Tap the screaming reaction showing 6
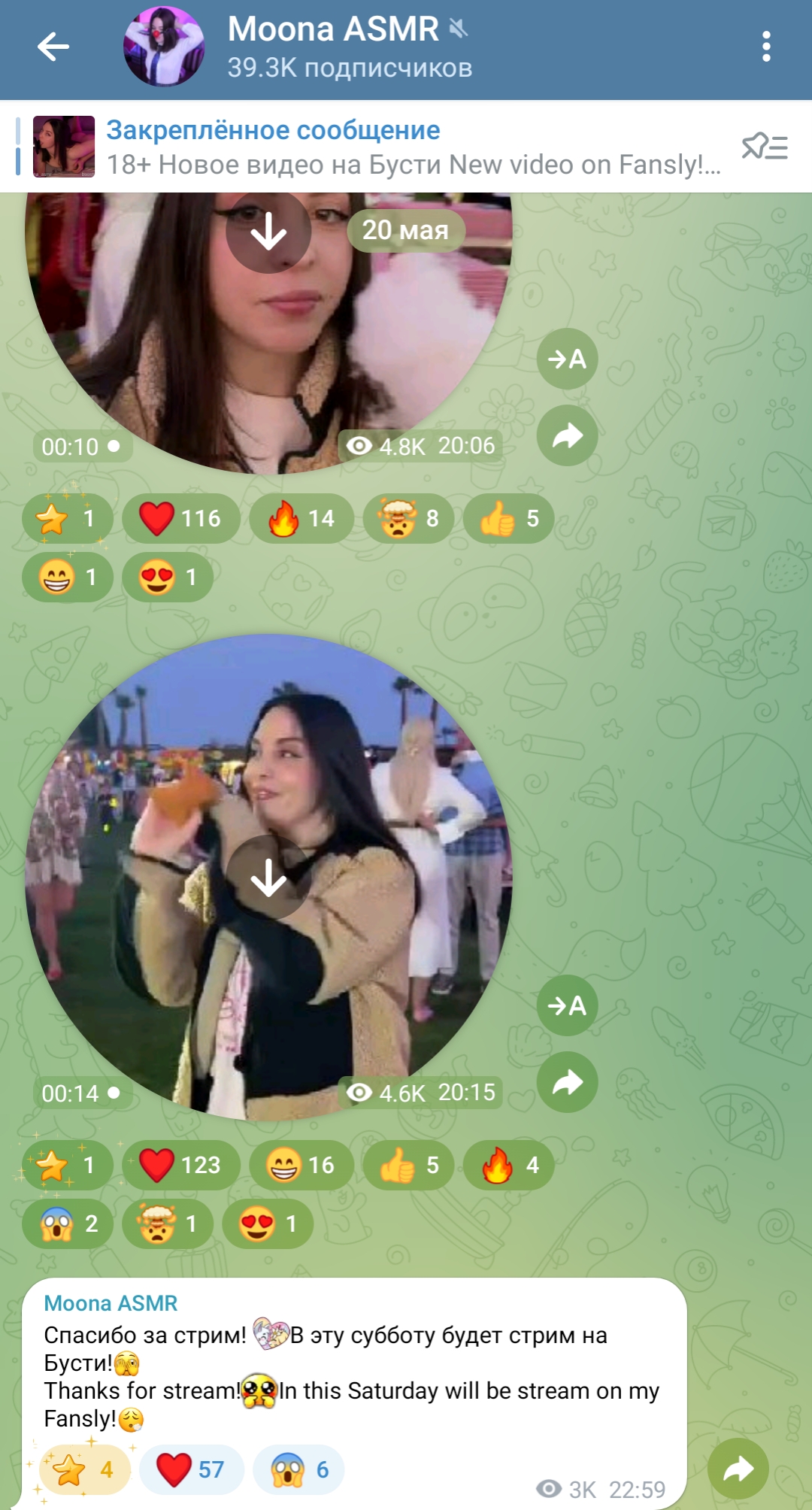This screenshot has height=1510, width=812. (298, 1469)
